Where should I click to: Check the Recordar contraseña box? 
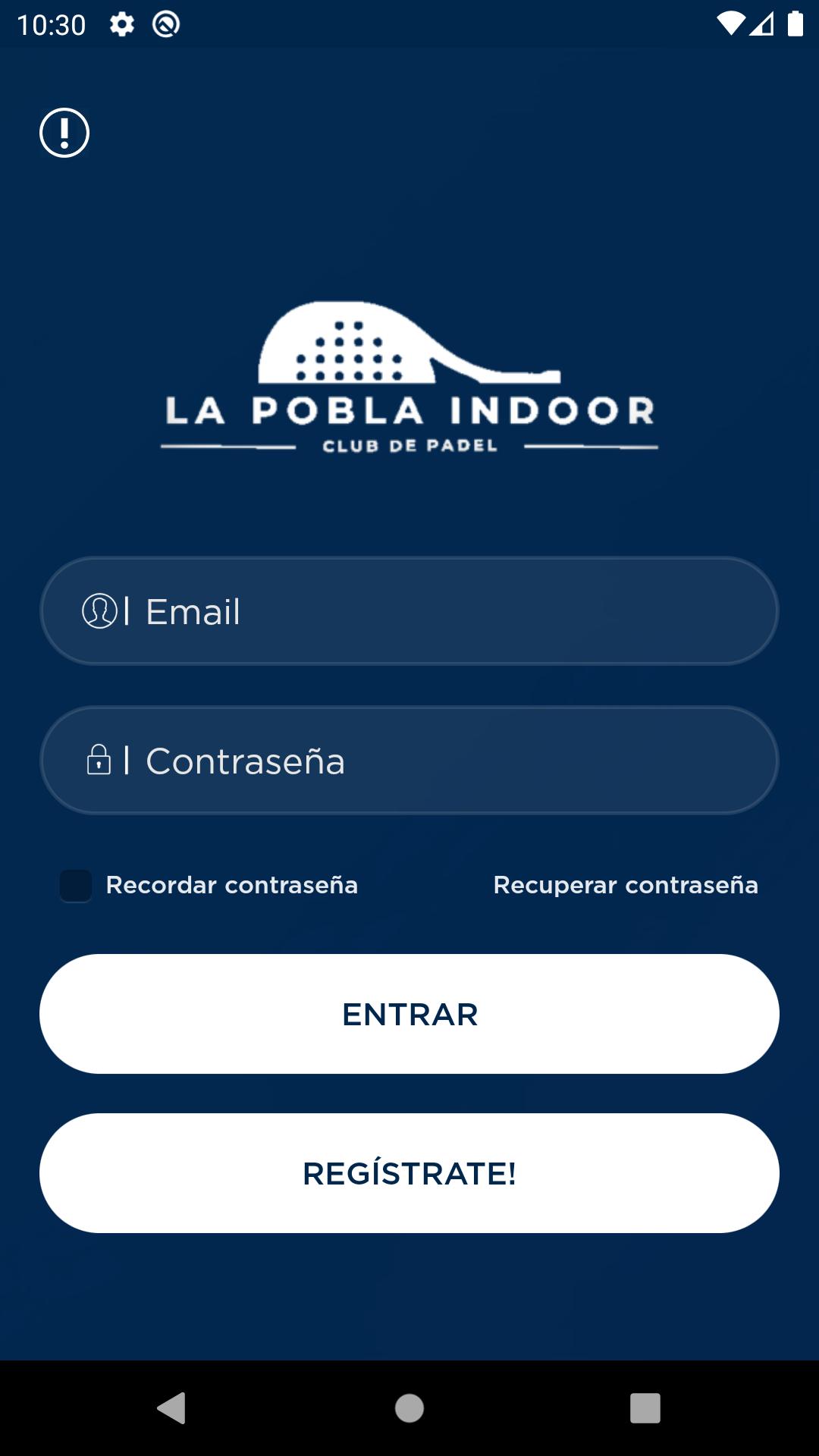76,886
